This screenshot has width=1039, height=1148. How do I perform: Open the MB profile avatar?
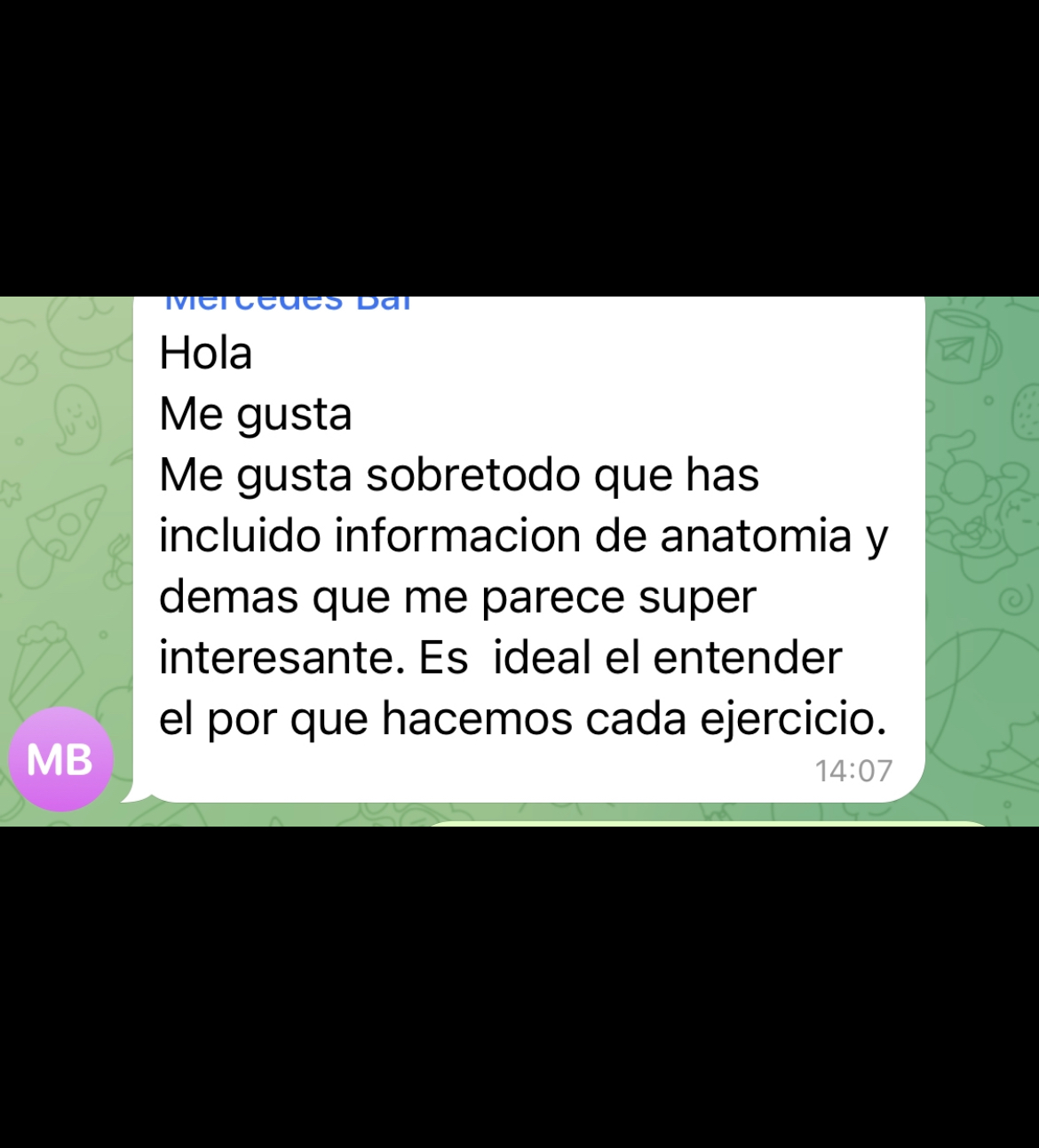click(60, 759)
